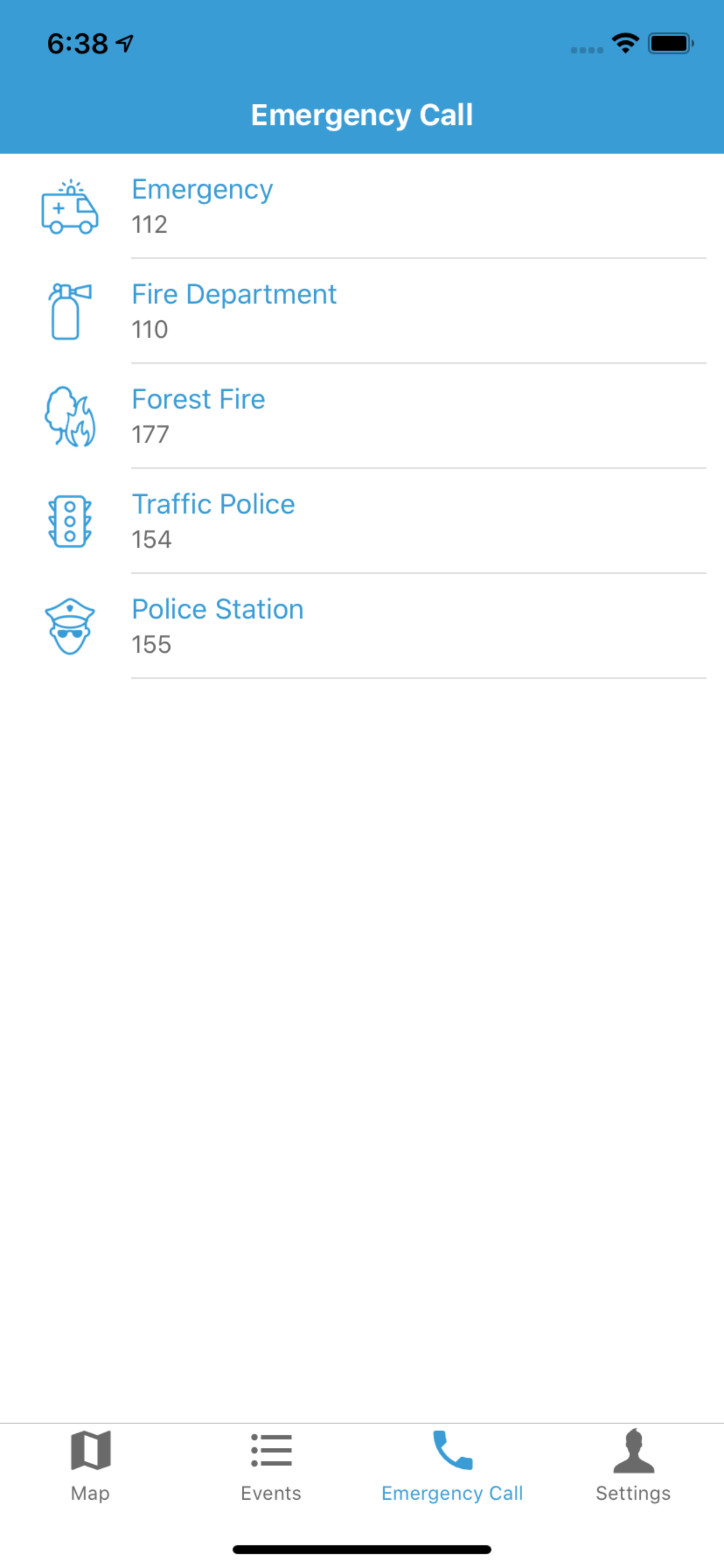Switch to the Map tab
724x1568 pixels.
point(90,1466)
